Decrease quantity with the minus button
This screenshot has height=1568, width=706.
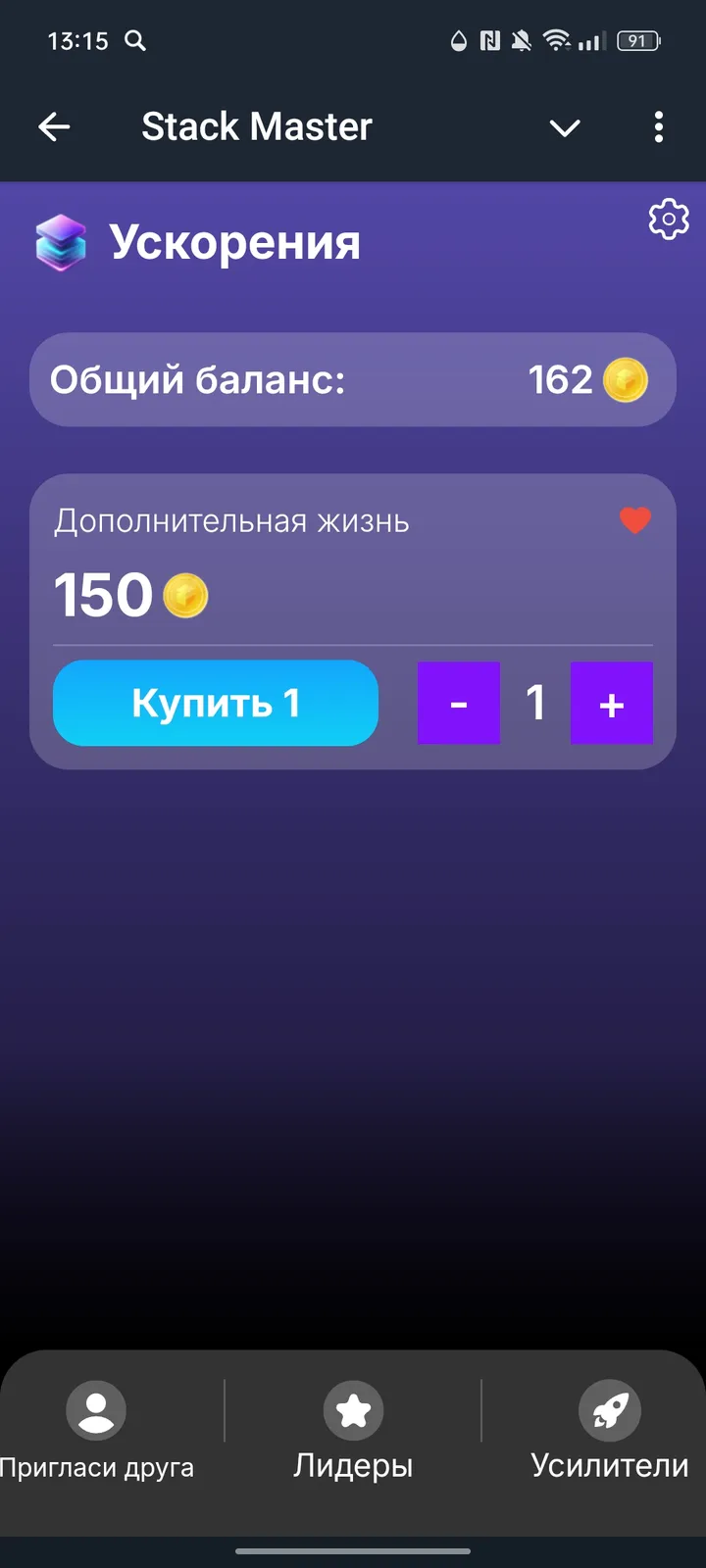click(458, 703)
